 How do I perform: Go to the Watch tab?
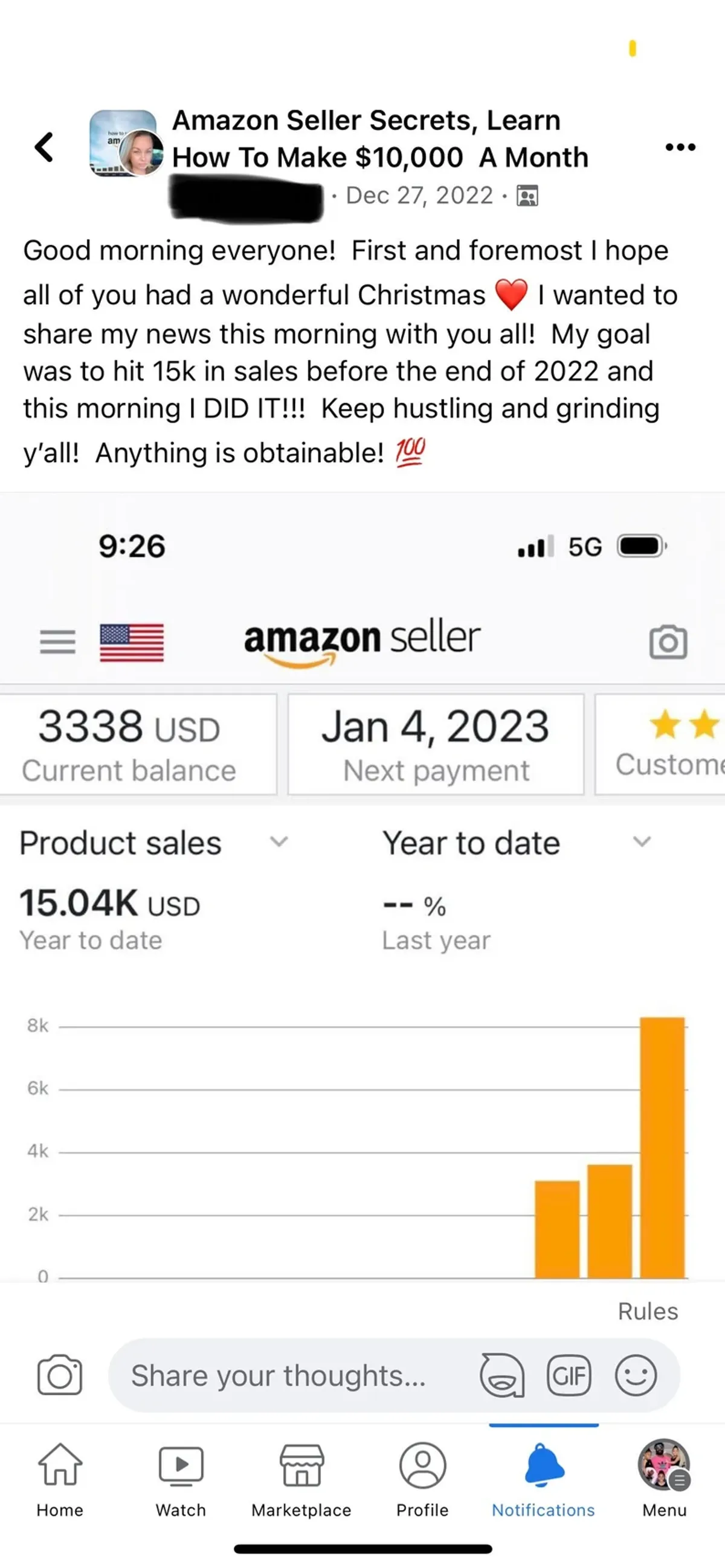[x=181, y=1479]
